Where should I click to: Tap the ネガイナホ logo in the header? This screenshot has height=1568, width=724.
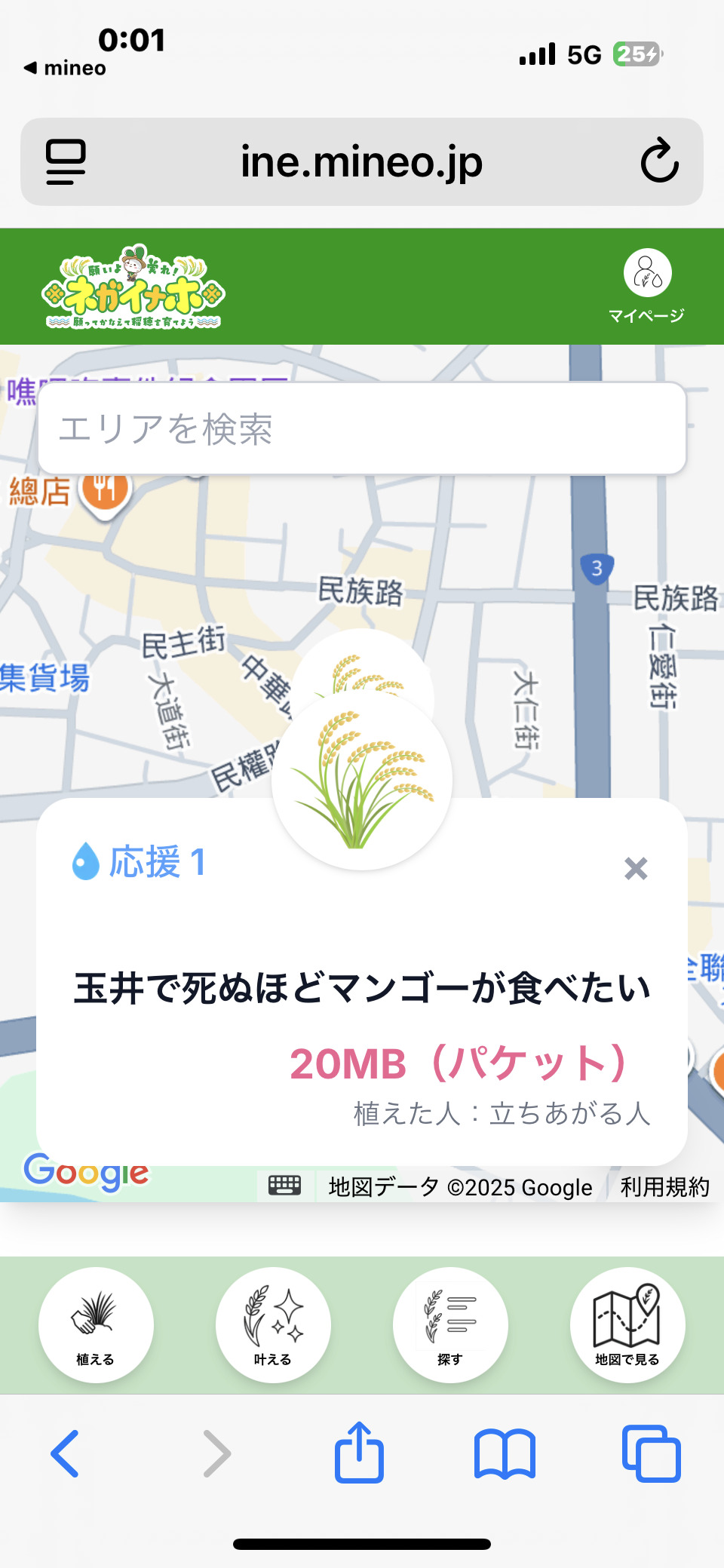pyautogui.click(x=133, y=287)
